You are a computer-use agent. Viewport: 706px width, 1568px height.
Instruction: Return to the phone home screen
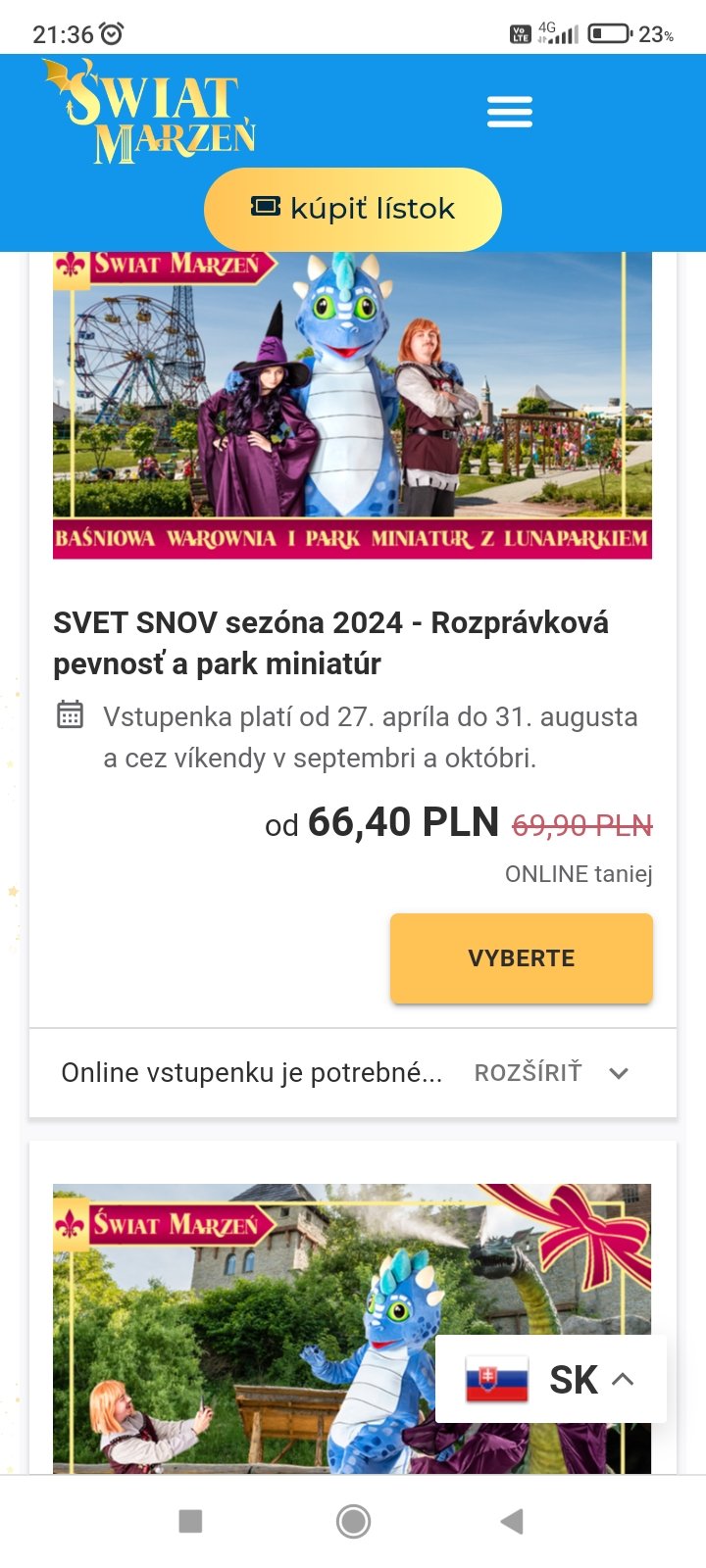(353, 1521)
